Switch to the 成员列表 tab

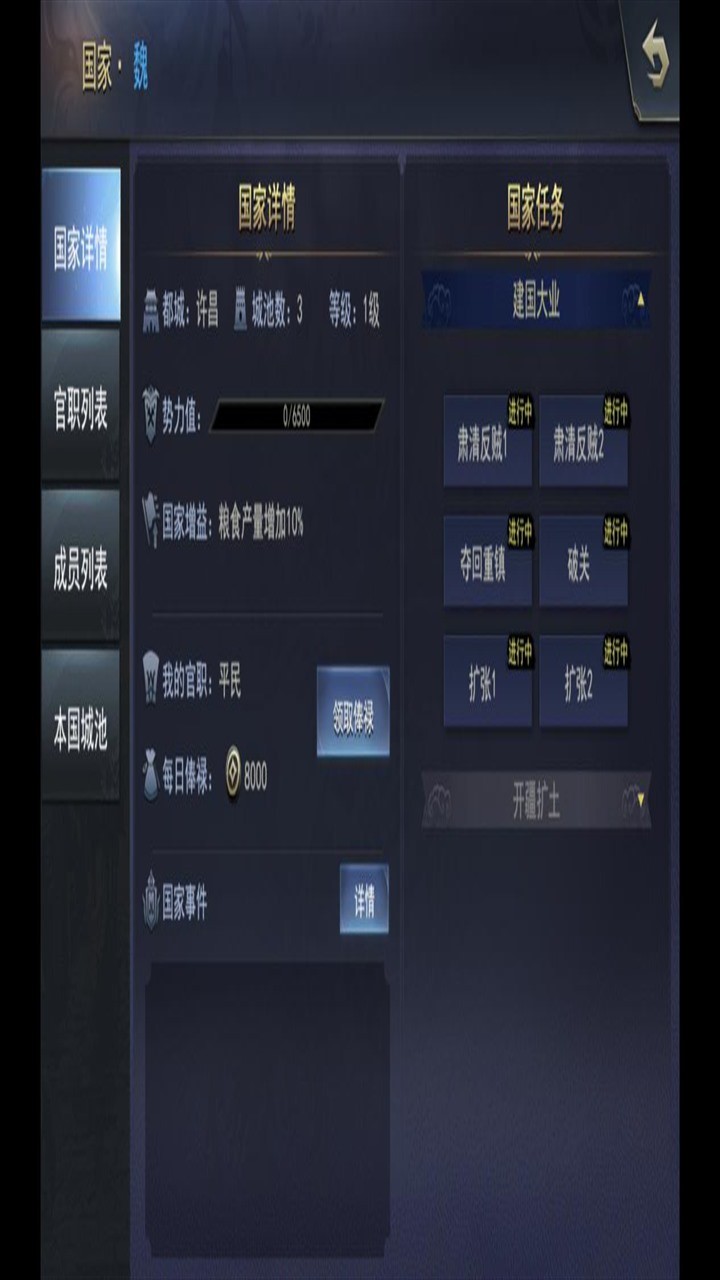click(x=81, y=567)
